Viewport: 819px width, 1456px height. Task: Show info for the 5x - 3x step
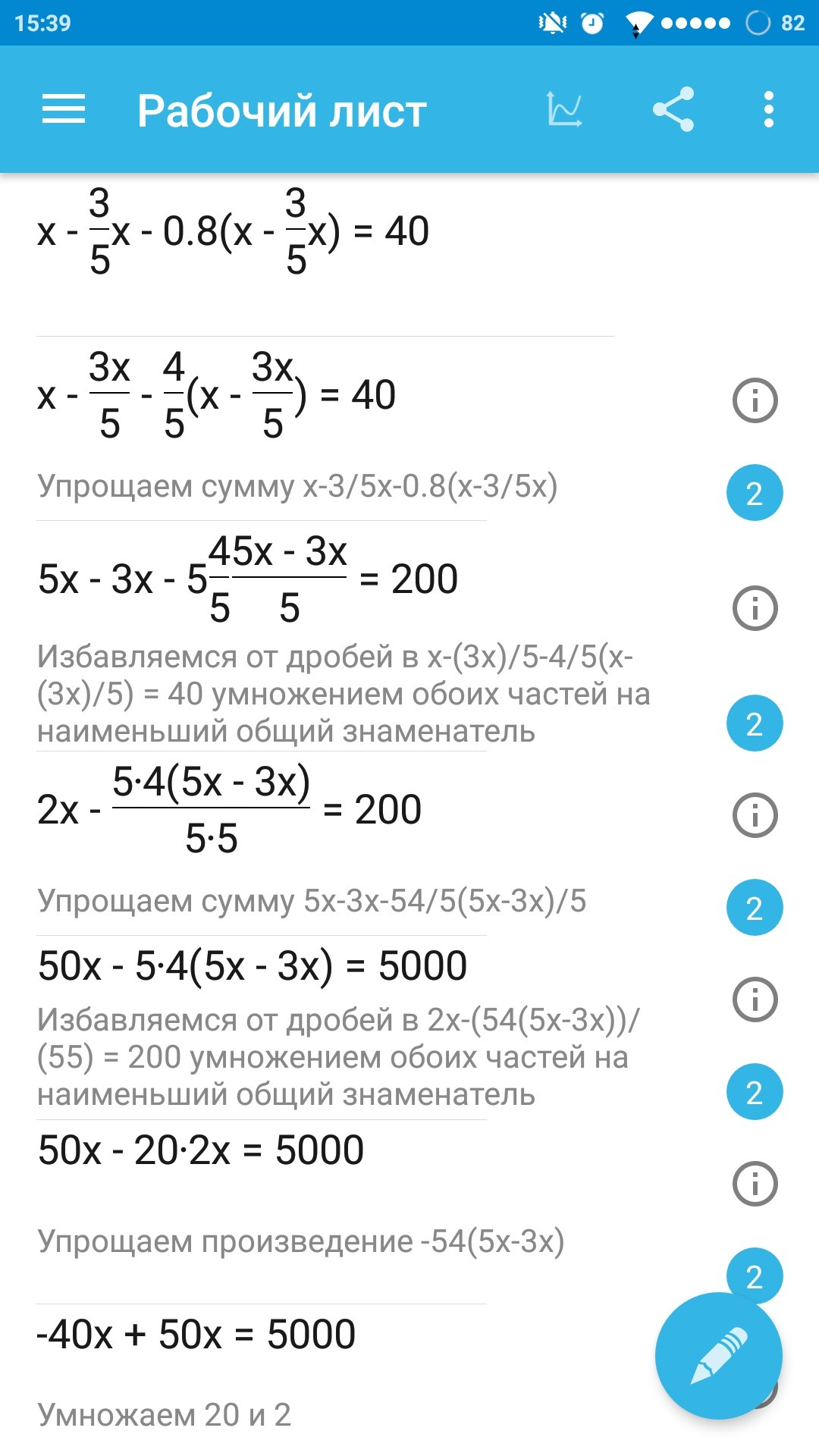755,607
